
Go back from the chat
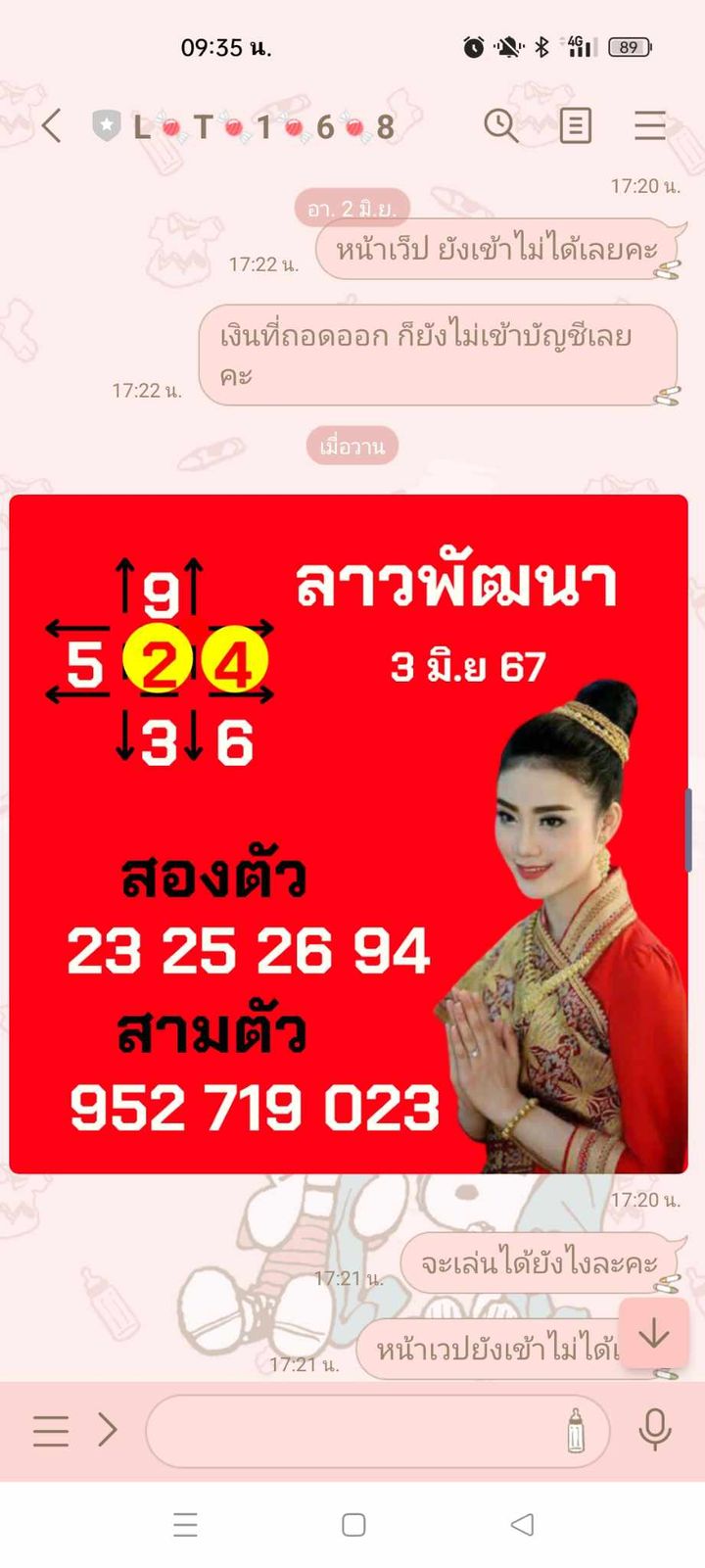tap(52, 126)
